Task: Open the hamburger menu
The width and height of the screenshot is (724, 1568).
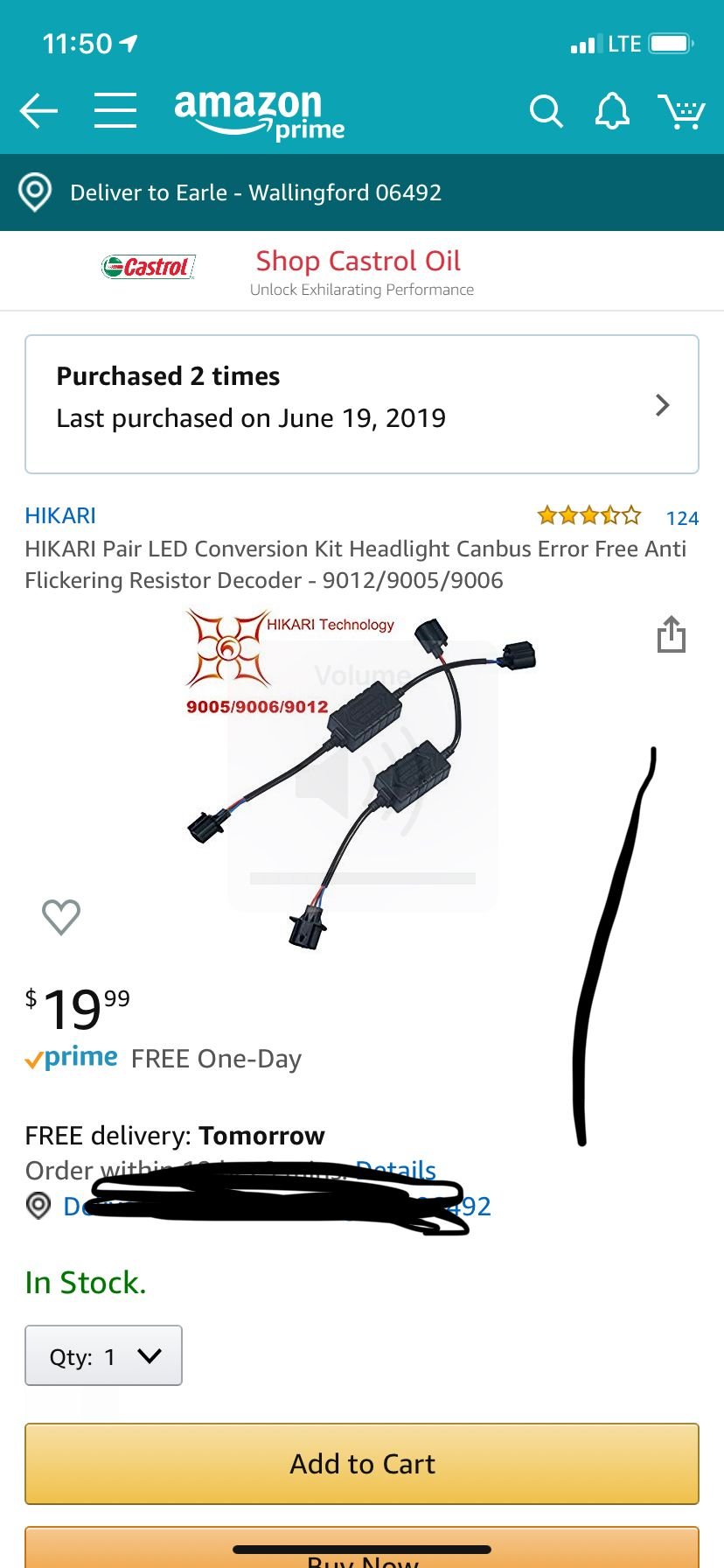Action: coord(115,111)
